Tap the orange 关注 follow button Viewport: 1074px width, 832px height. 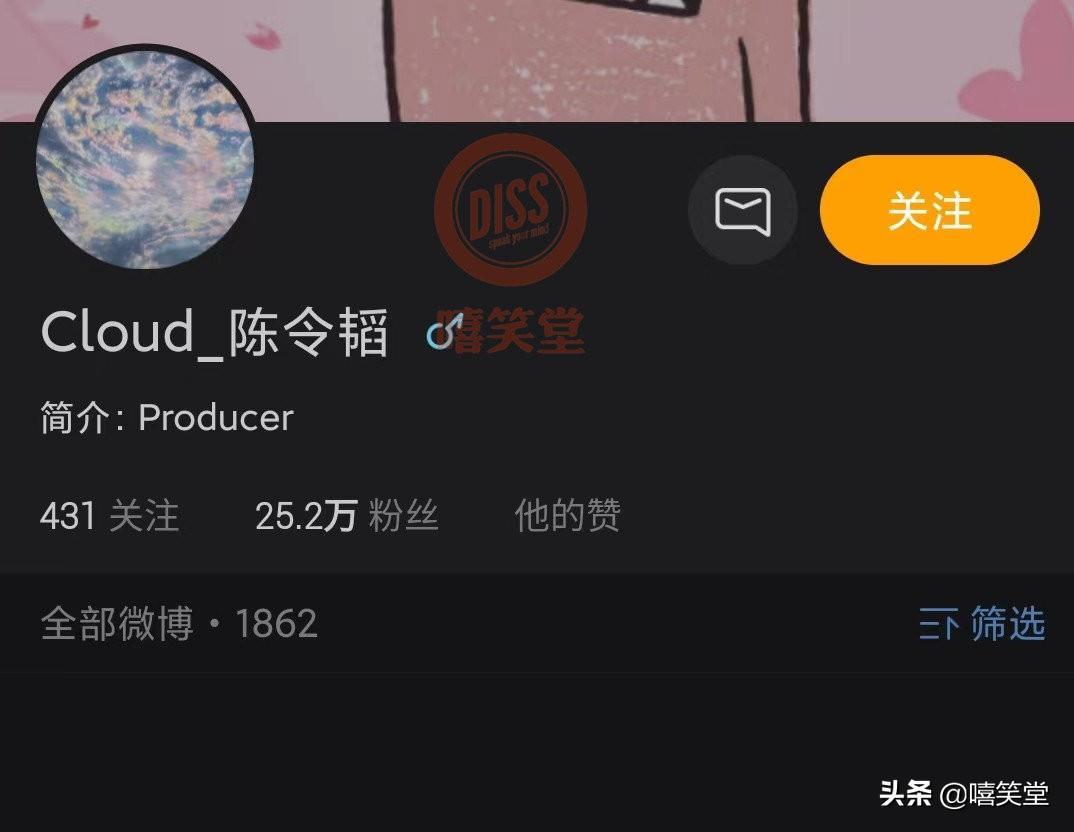pos(929,210)
